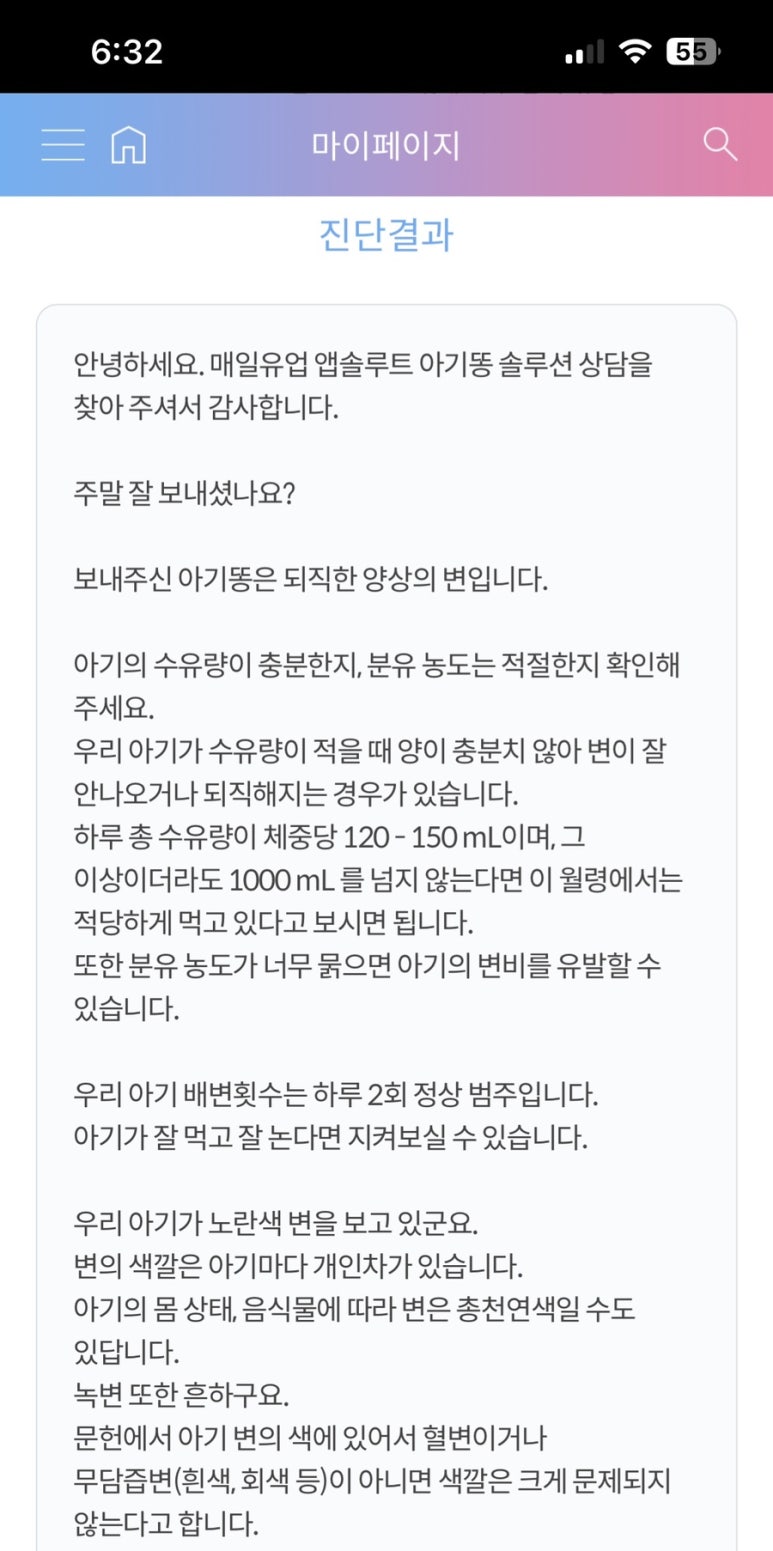The image size is (773, 1551).
Task: Open the hamburger menu
Action: pyautogui.click(x=62, y=145)
